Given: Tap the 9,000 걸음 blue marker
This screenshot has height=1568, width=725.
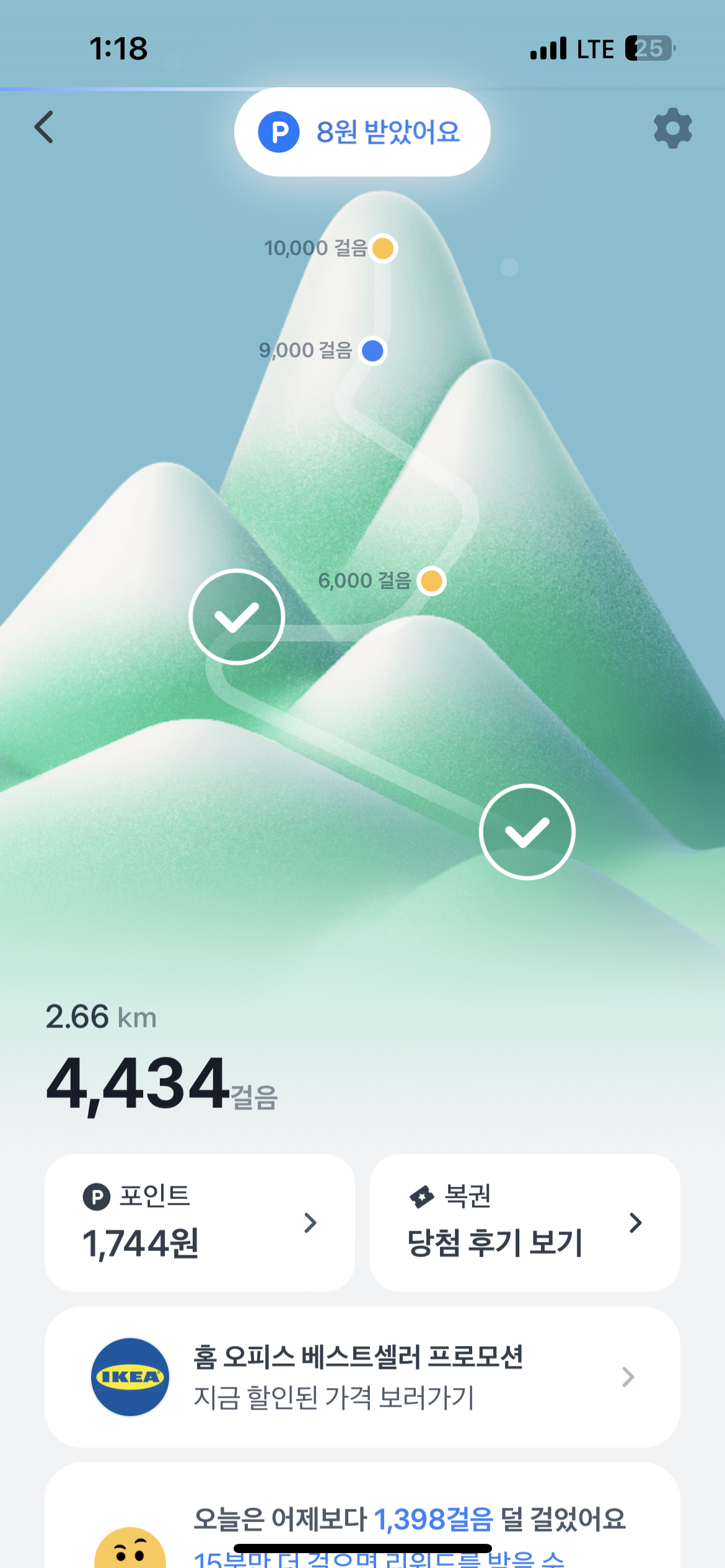Looking at the screenshot, I should 373,351.
